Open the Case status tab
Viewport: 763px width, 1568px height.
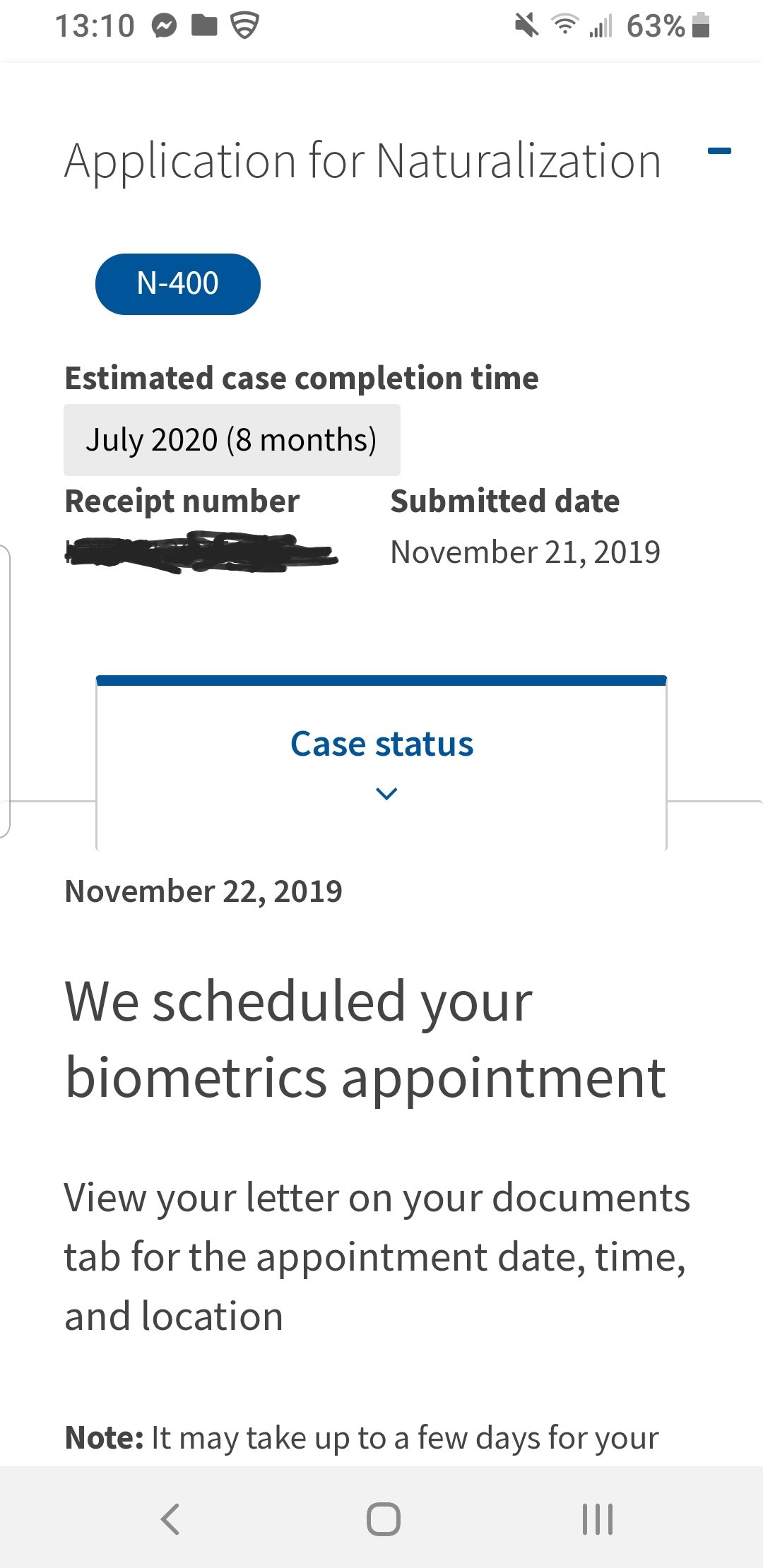(381, 763)
